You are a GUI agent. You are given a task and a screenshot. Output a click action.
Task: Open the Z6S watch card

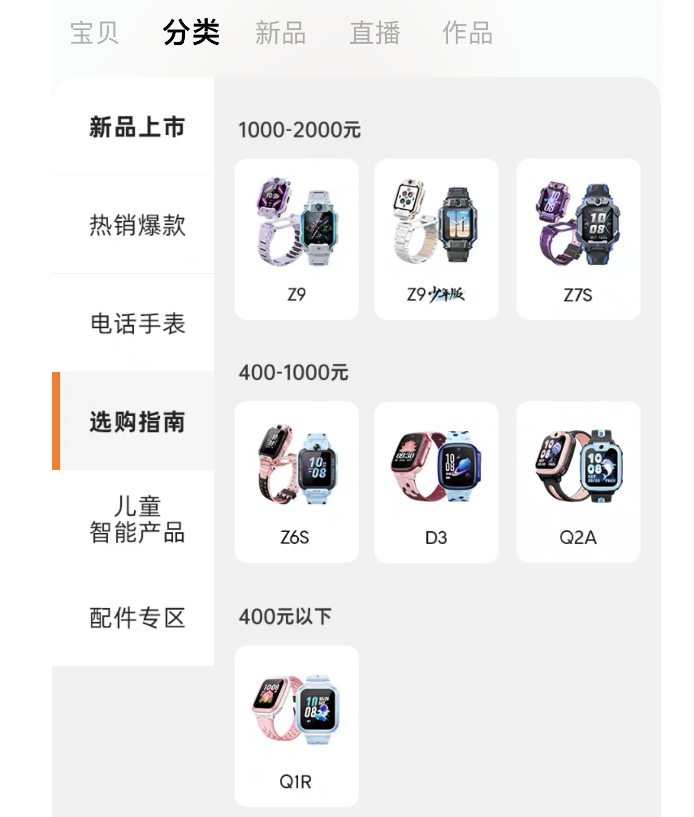(296, 482)
